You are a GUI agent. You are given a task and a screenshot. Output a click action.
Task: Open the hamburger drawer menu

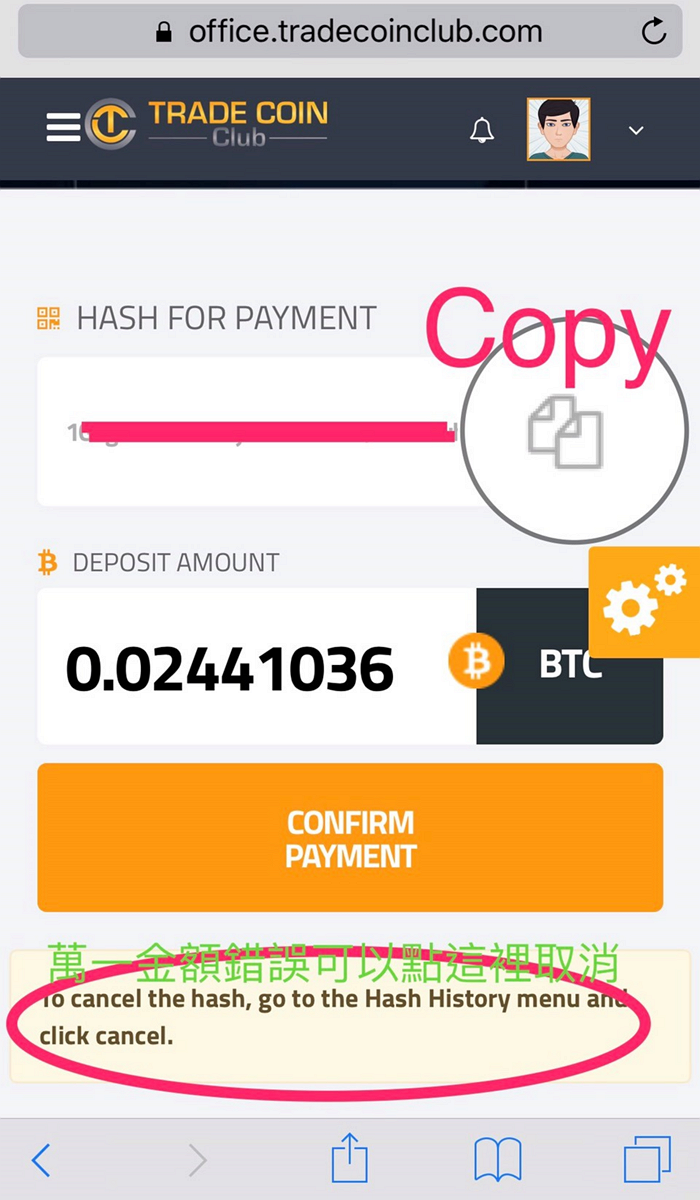(63, 128)
